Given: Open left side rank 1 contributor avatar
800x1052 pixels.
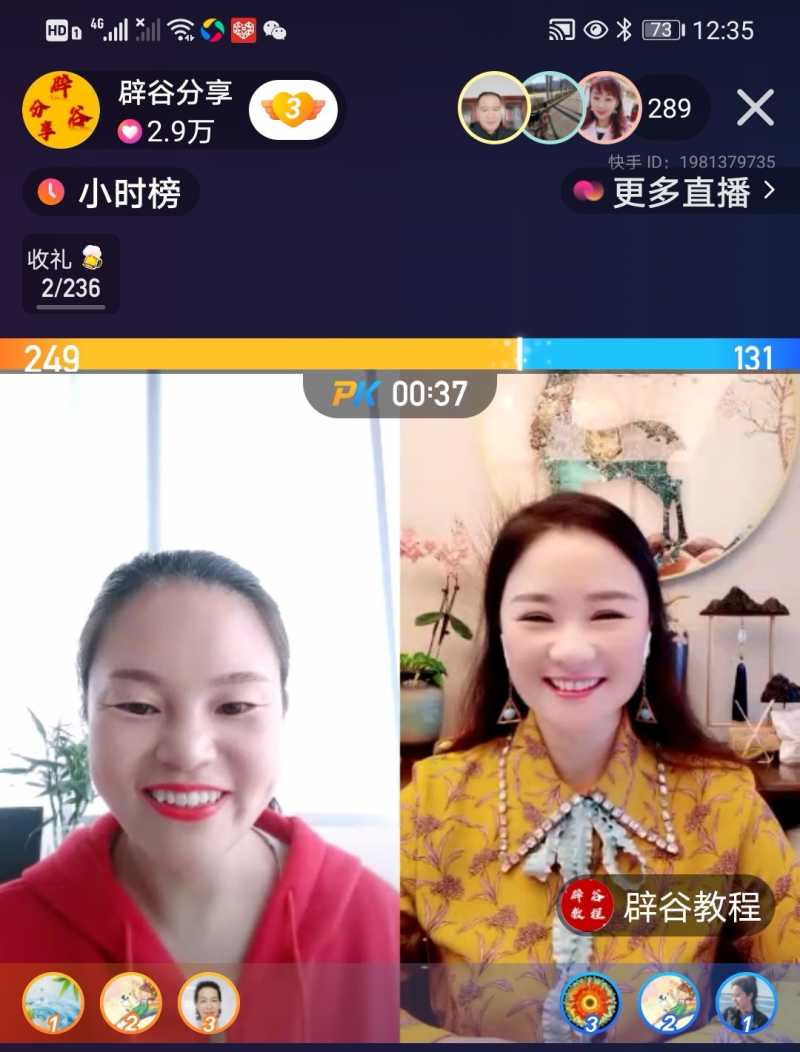Looking at the screenshot, I should click(x=53, y=1002).
